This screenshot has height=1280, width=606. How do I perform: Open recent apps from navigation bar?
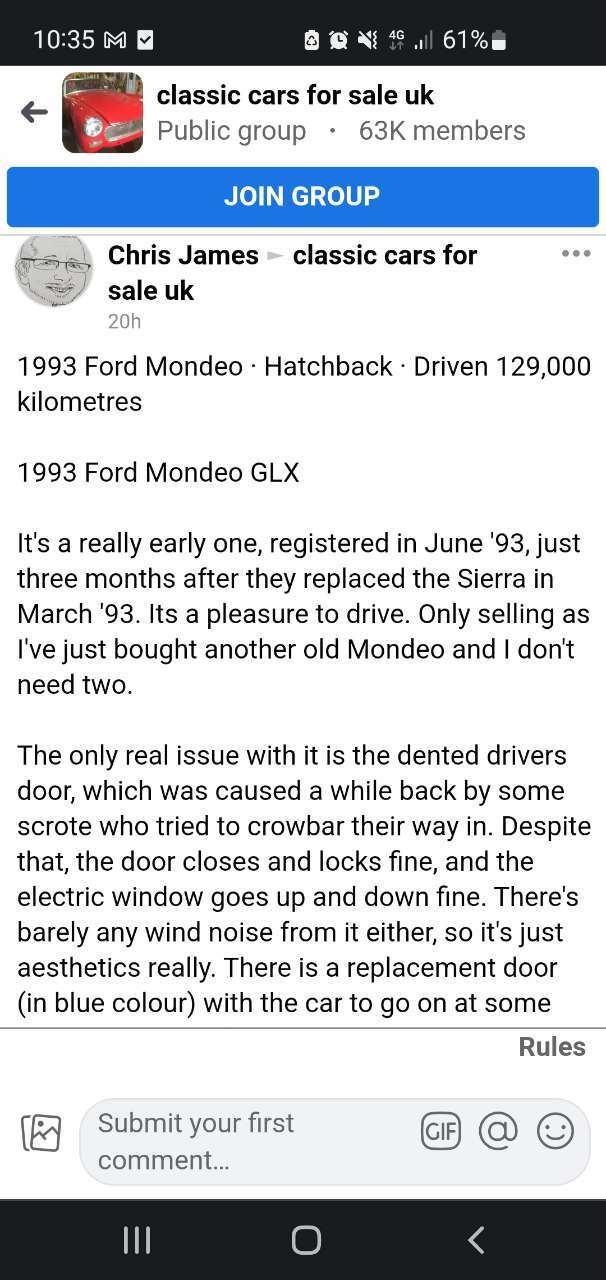136,1240
